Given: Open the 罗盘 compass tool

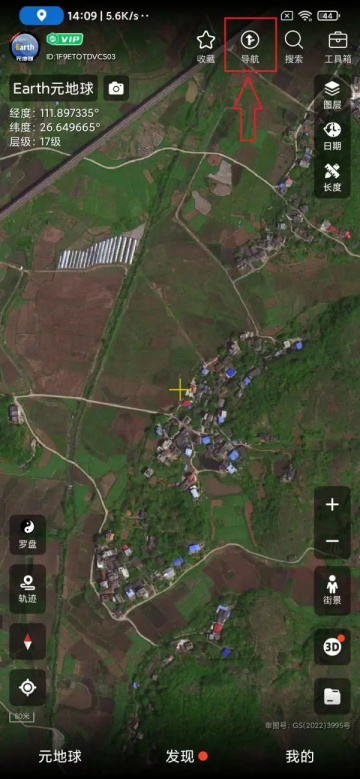Looking at the screenshot, I should (x=27, y=534).
